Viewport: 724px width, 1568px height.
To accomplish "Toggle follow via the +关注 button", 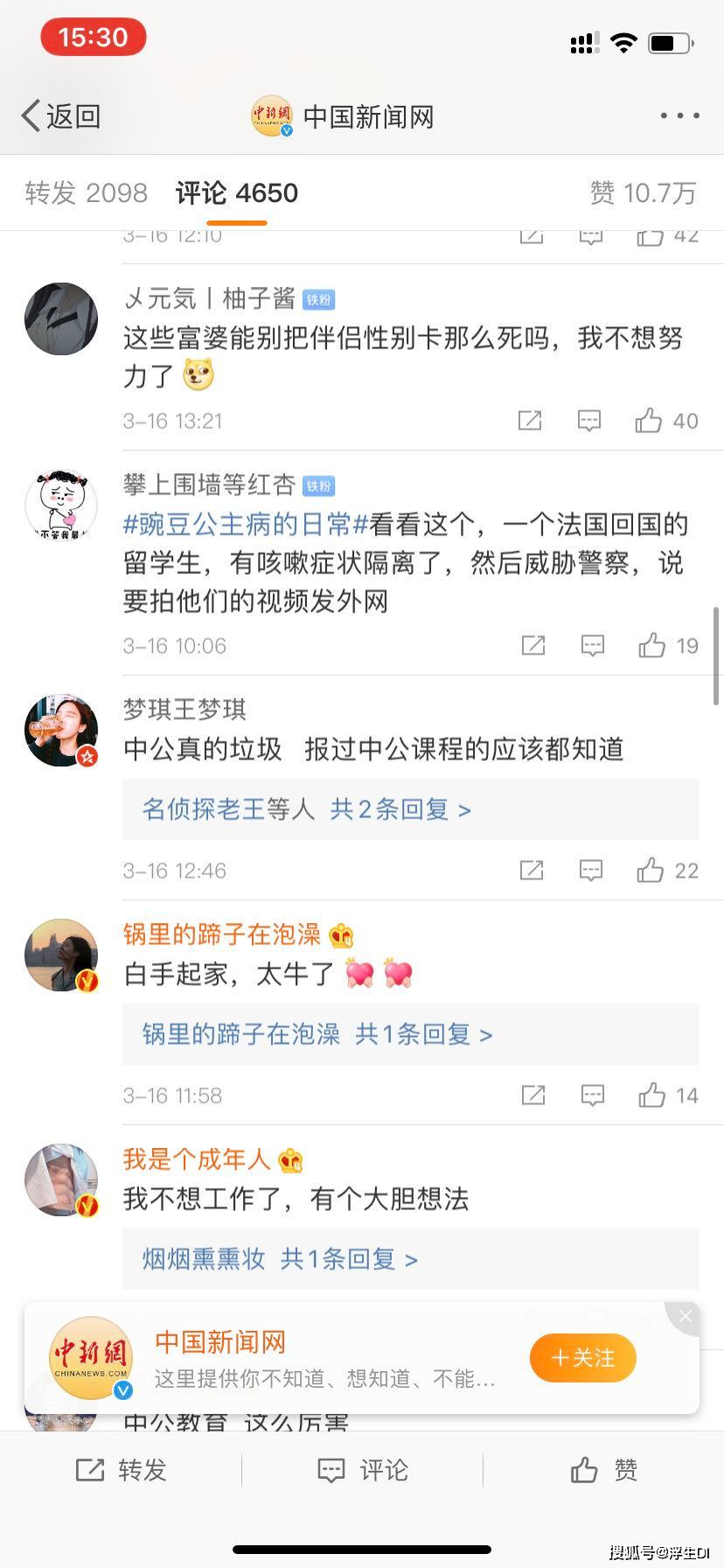I will [x=582, y=1358].
